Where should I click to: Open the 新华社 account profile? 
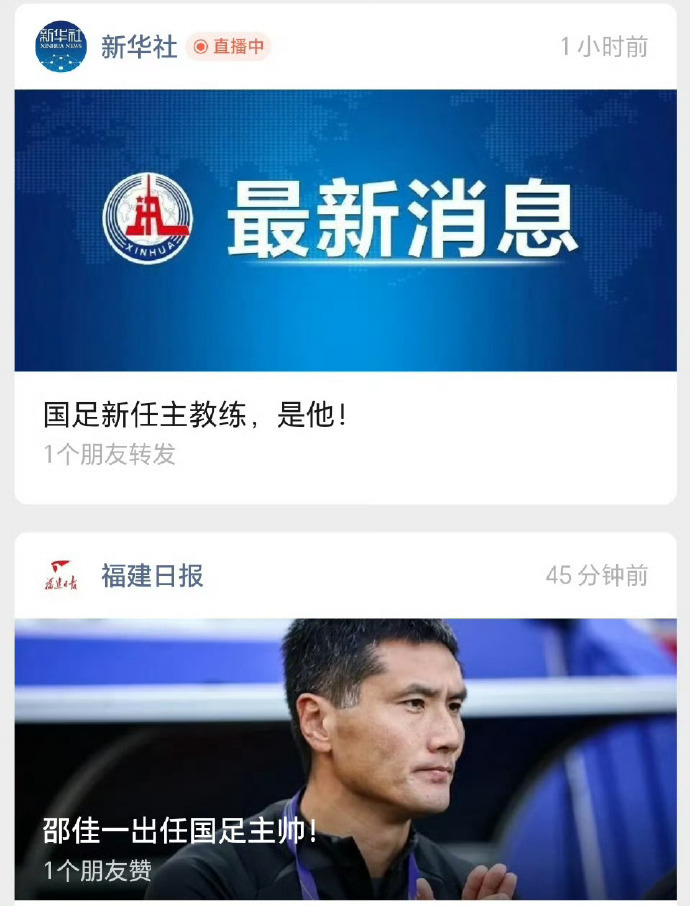(138, 47)
